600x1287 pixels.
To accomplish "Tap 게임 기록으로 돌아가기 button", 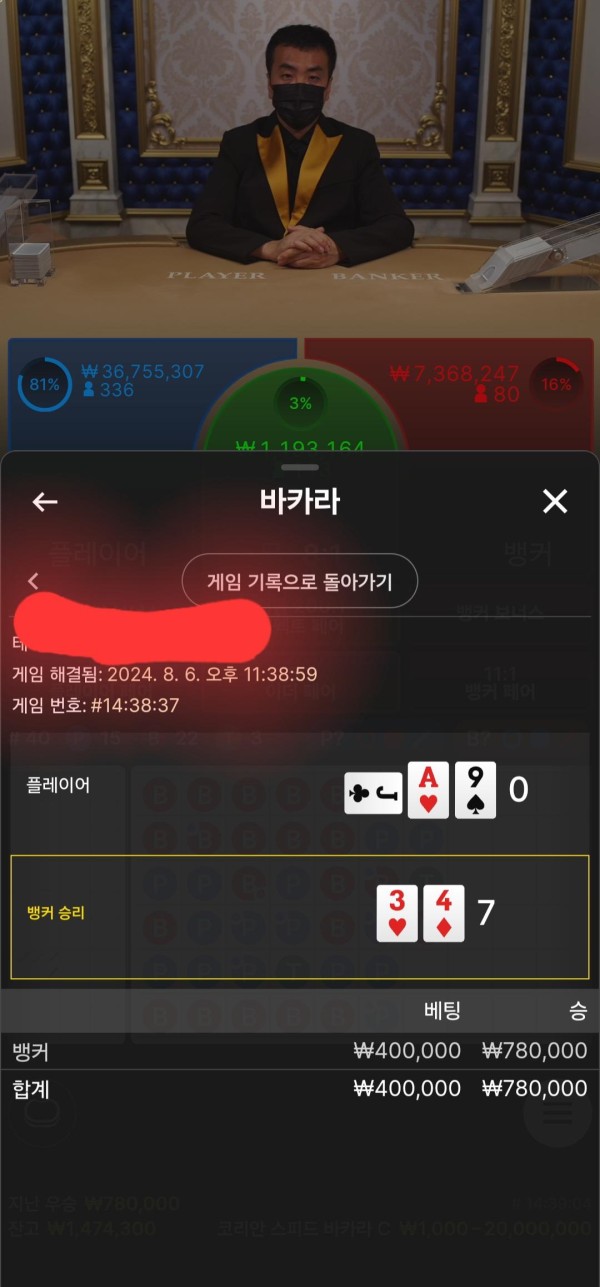I will click(299, 581).
